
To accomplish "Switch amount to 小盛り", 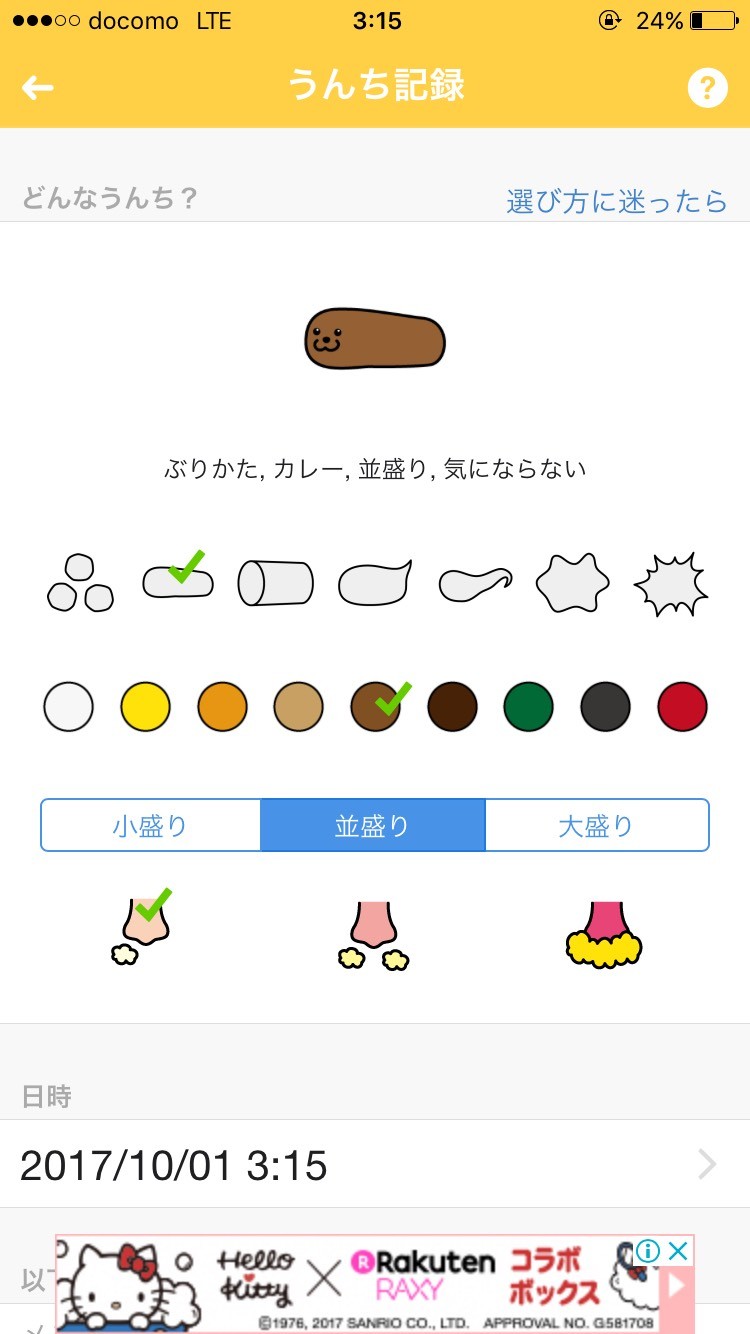I will point(150,826).
